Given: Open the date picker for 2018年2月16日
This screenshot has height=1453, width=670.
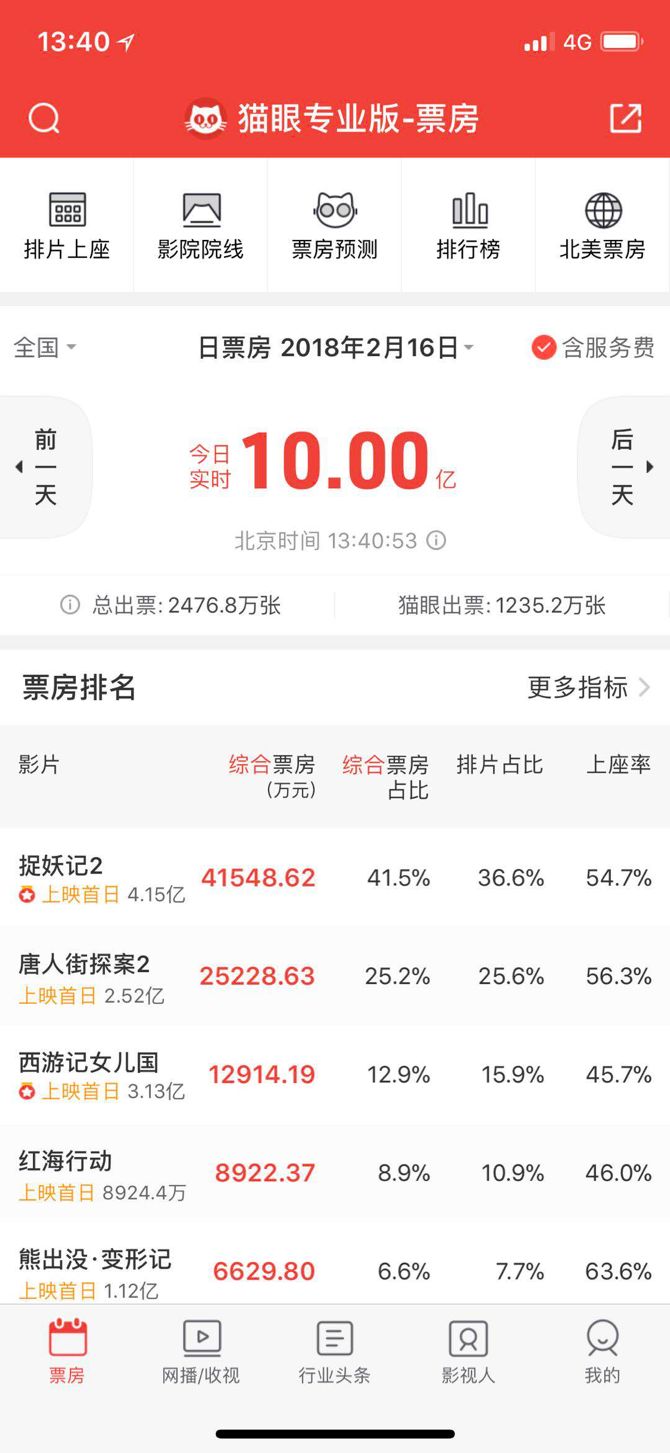Looking at the screenshot, I should click(336, 347).
